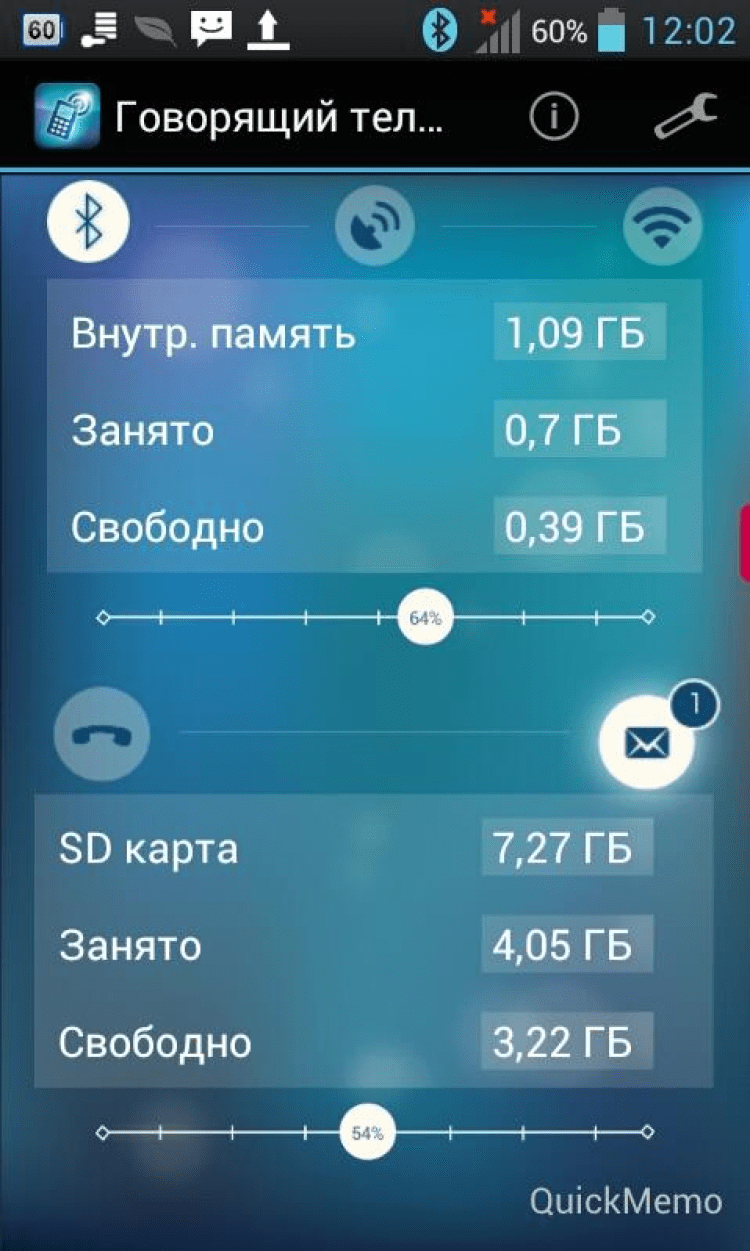Open settings via the wrench icon

[x=686, y=116]
